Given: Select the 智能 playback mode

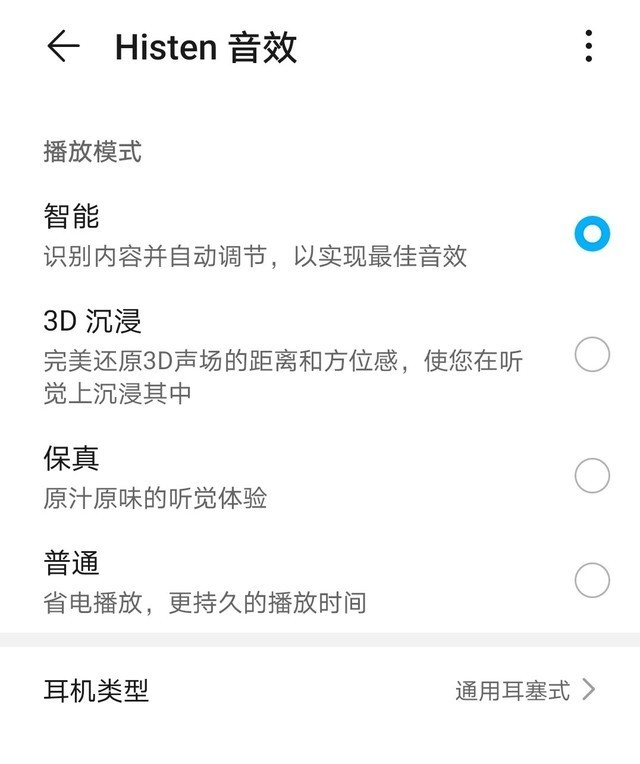Looking at the screenshot, I should pos(592,234).
